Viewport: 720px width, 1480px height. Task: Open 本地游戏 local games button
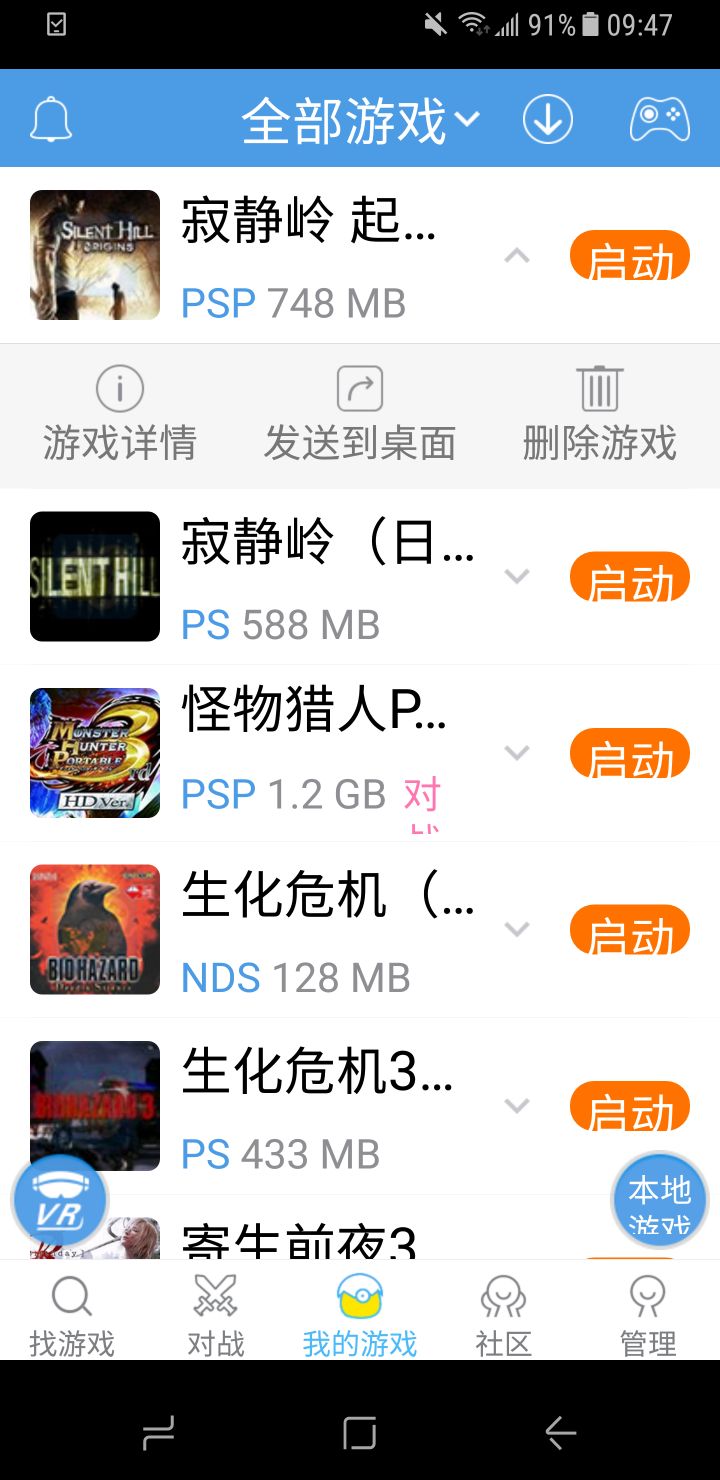[659, 1202]
